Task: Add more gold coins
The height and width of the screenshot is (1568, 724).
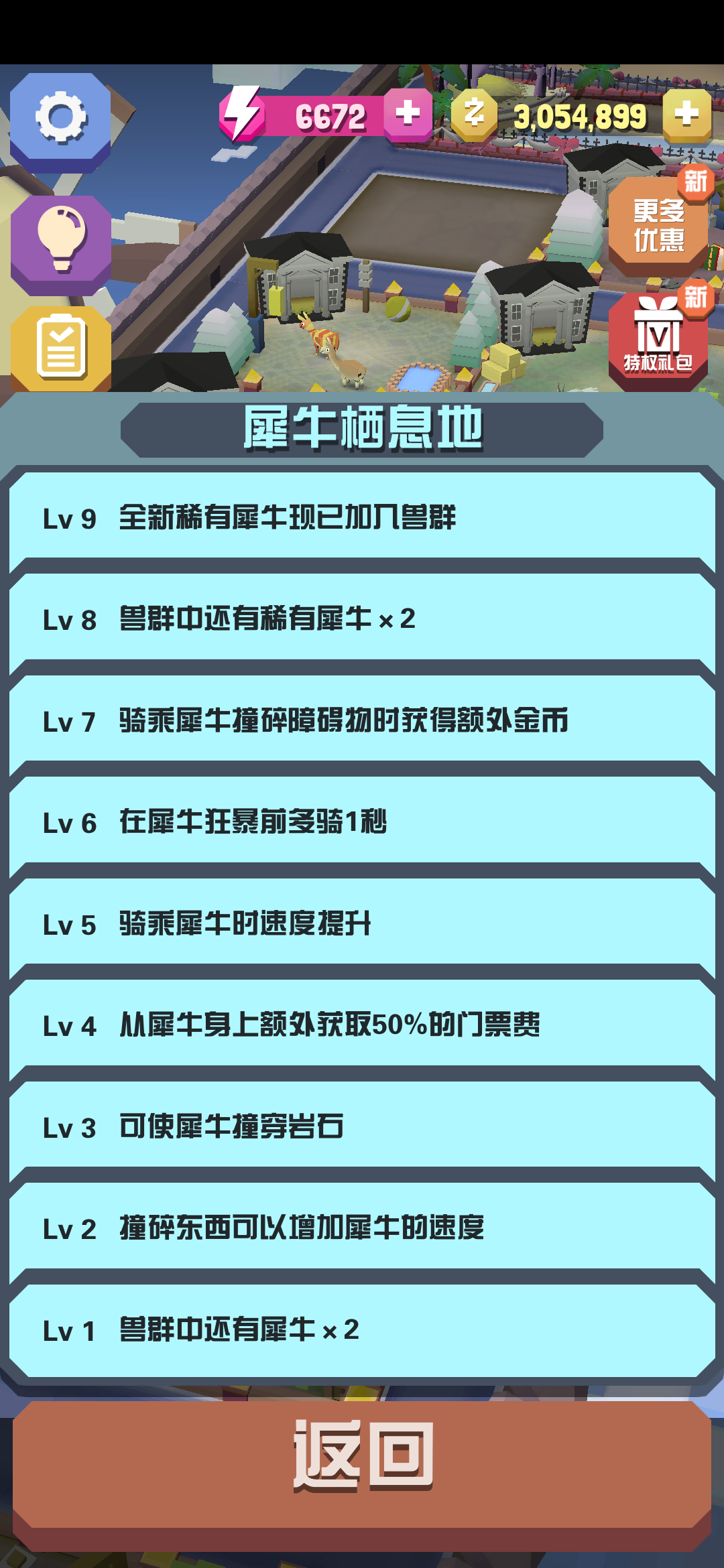Action: pos(686,115)
